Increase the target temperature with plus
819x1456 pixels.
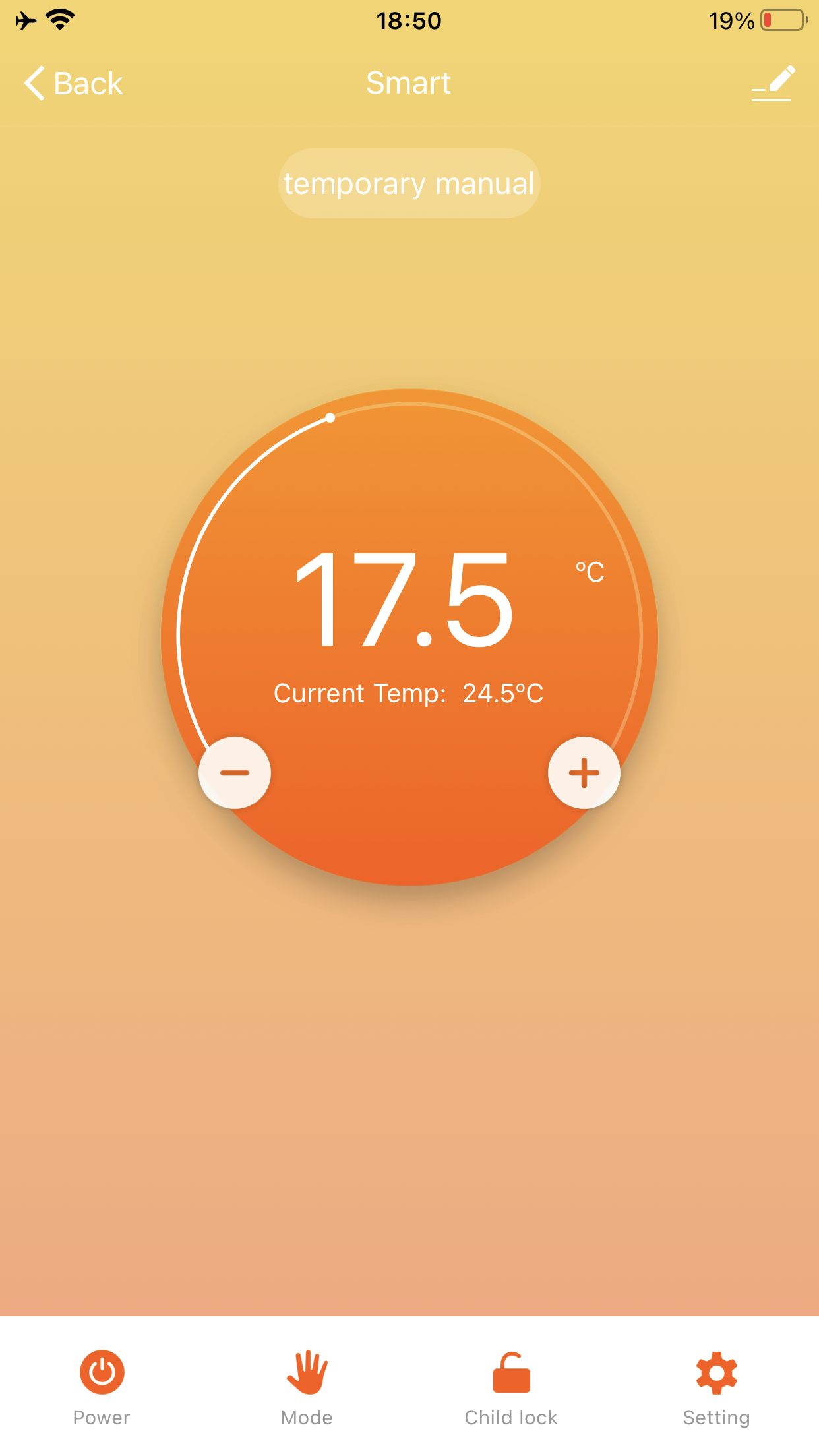click(584, 773)
